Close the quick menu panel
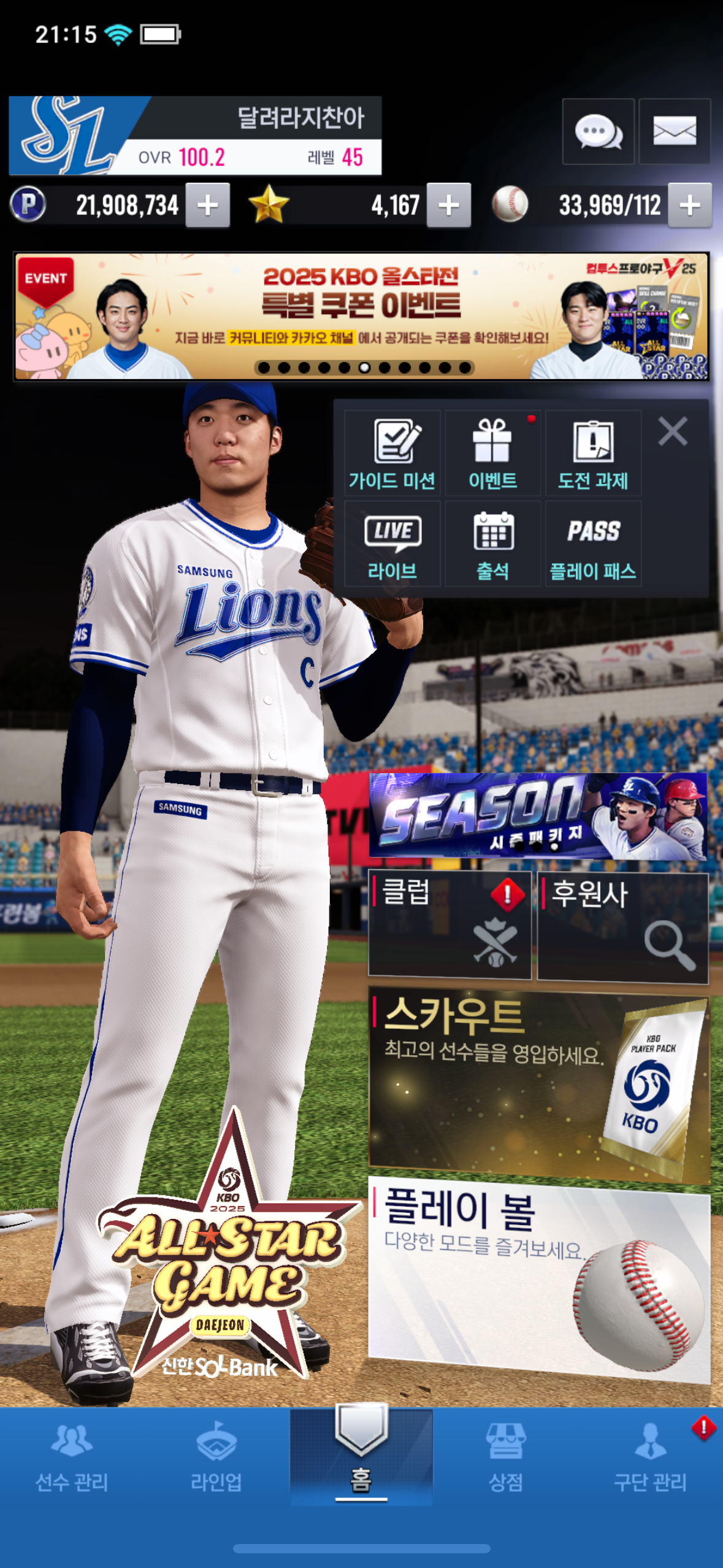Image resolution: width=723 pixels, height=1568 pixels. click(x=673, y=431)
